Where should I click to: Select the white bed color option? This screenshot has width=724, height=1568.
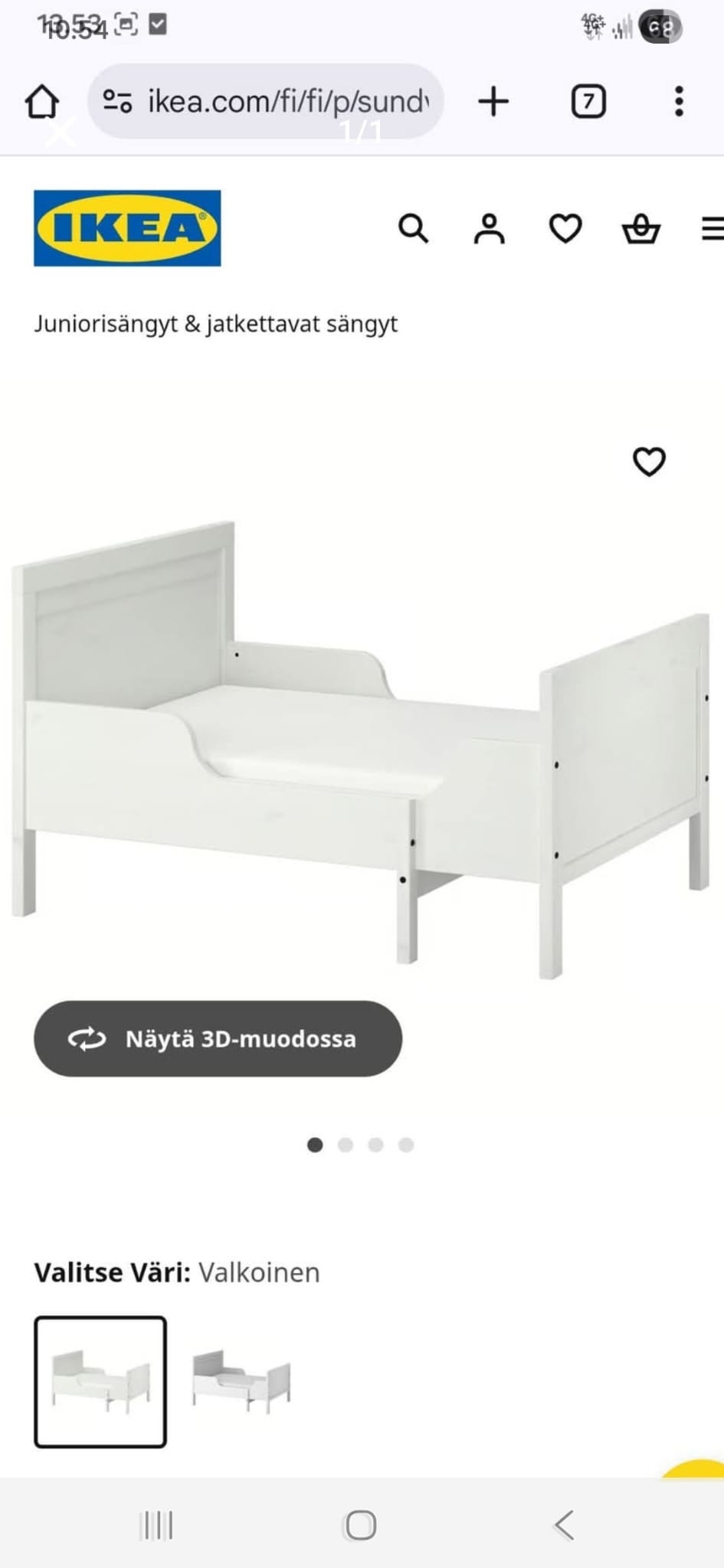pyautogui.click(x=100, y=1381)
